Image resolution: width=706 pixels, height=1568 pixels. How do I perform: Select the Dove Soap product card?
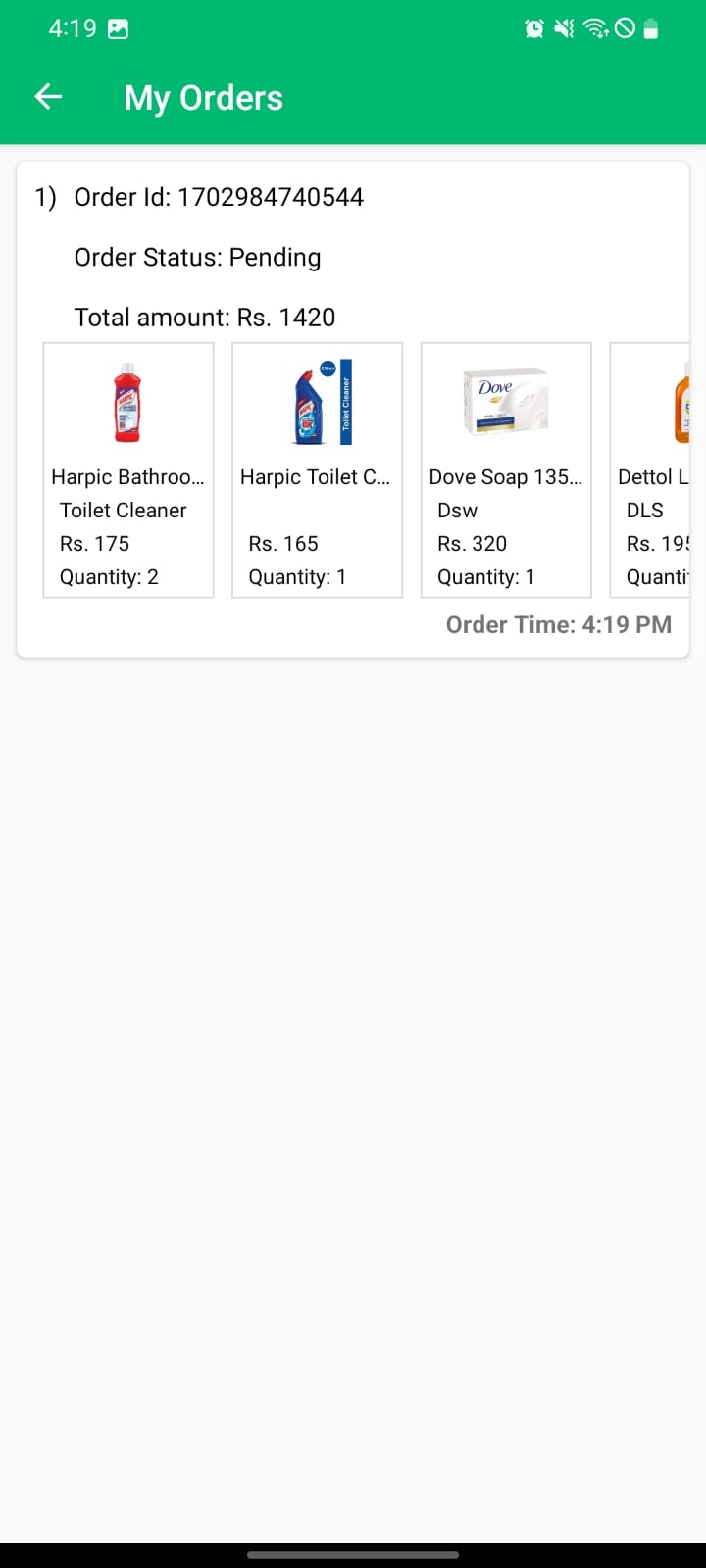pyautogui.click(x=506, y=470)
